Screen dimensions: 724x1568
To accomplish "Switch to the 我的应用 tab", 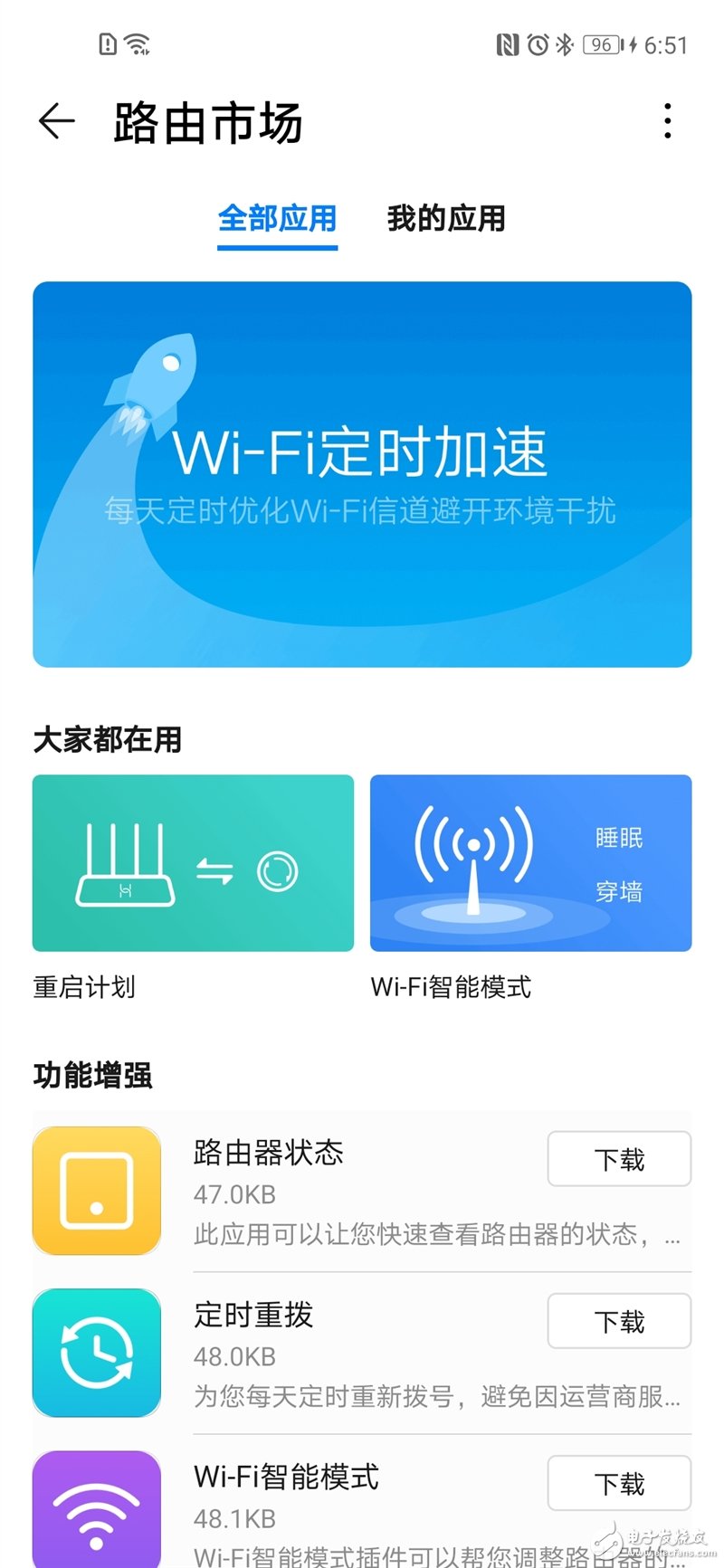I will pos(445,219).
